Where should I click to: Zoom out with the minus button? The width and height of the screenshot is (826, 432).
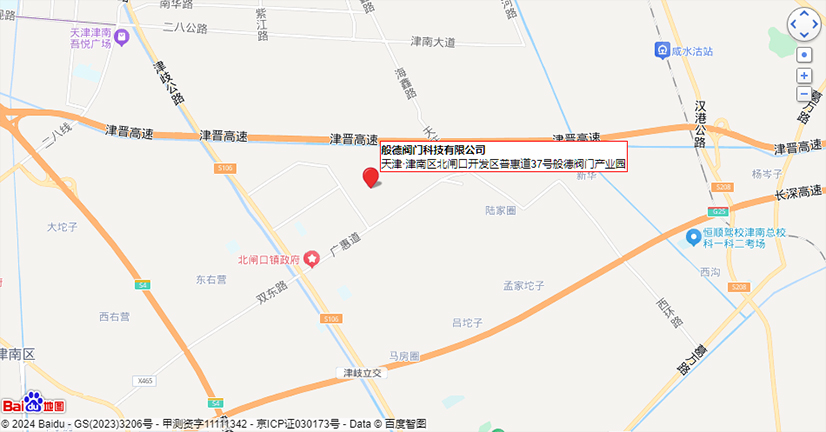click(x=804, y=95)
